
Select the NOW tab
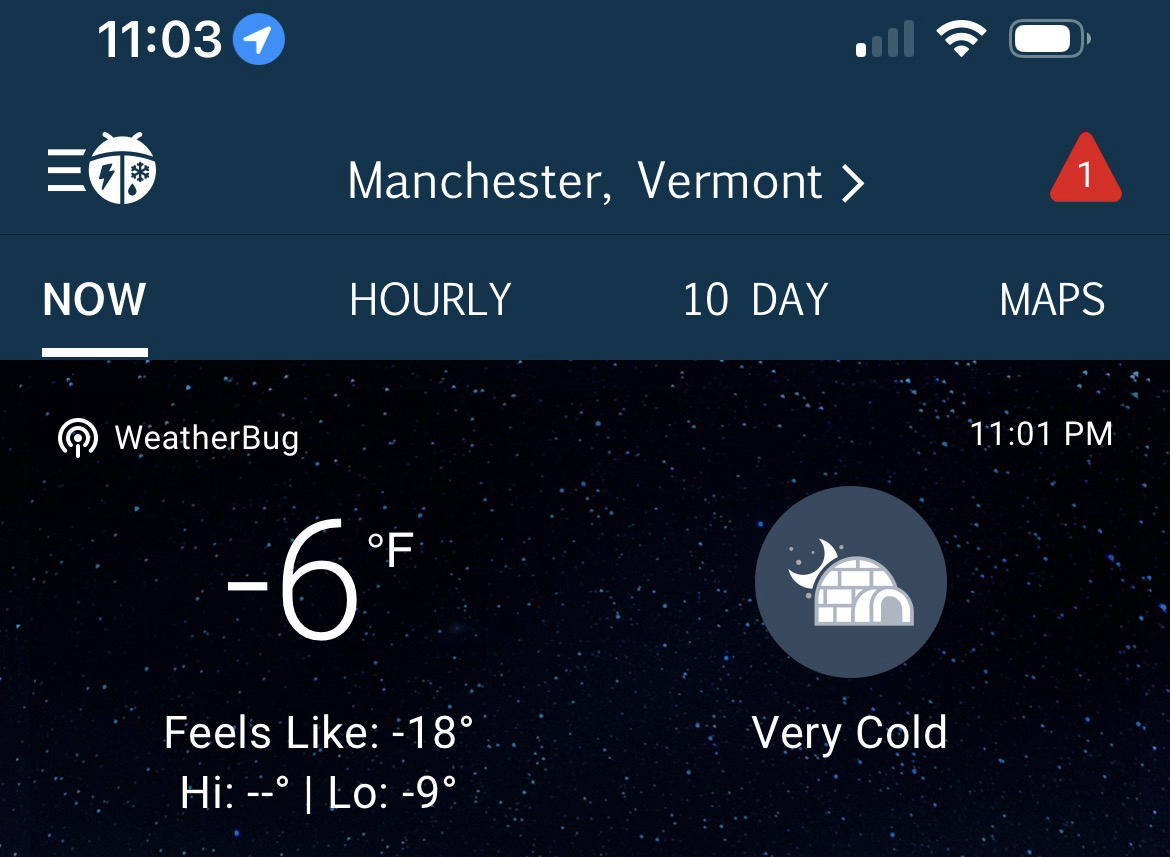(x=95, y=300)
